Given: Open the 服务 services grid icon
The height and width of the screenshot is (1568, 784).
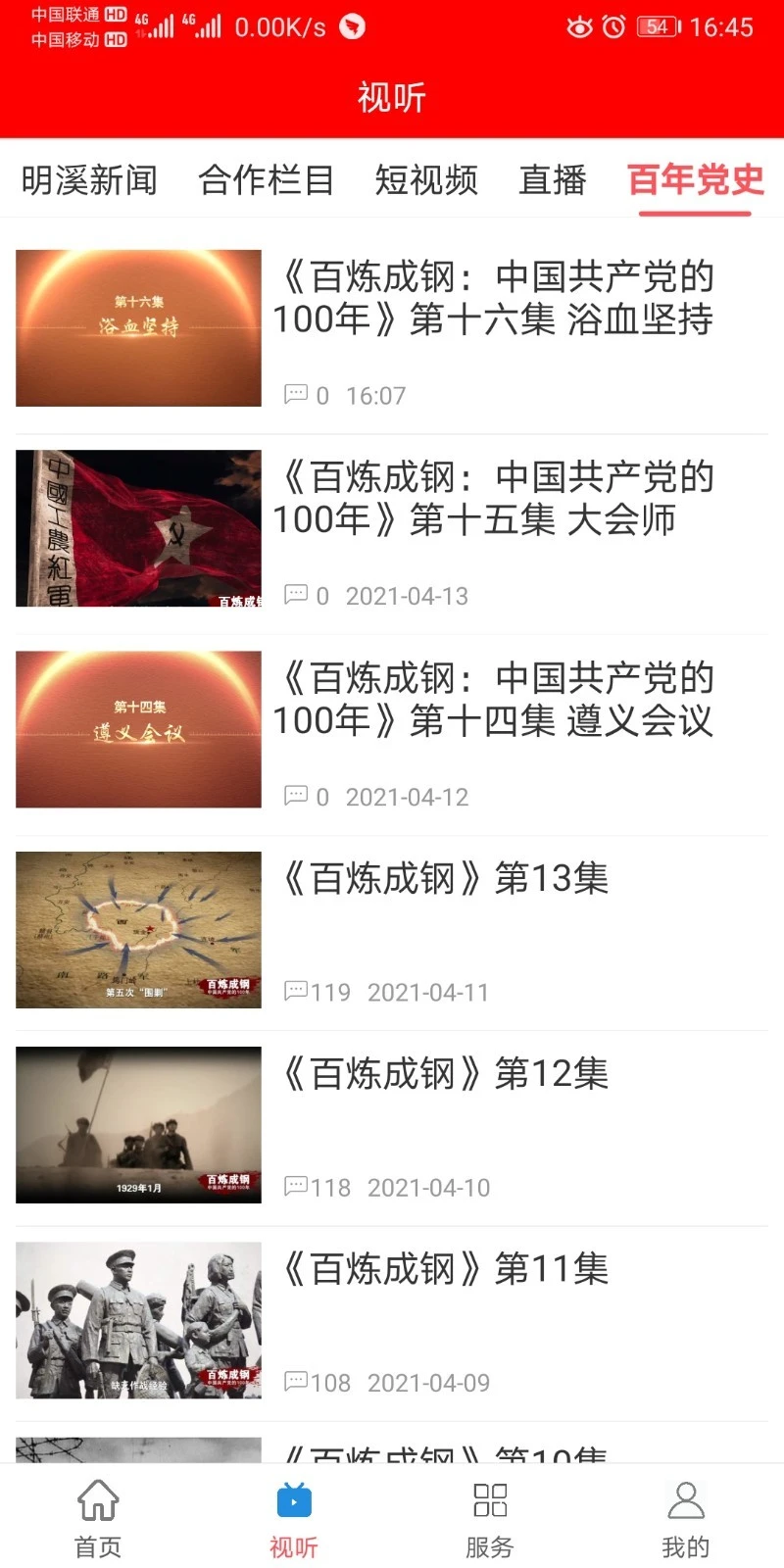Looking at the screenshot, I should [489, 1499].
